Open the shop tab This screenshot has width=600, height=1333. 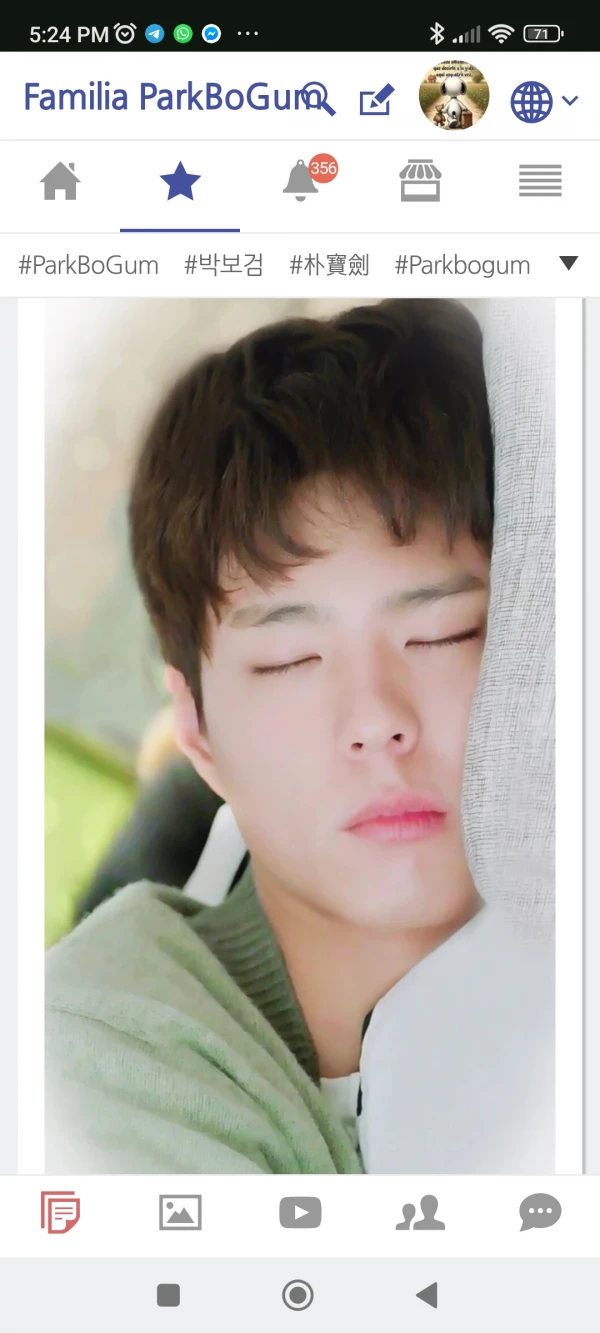coord(420,182)
